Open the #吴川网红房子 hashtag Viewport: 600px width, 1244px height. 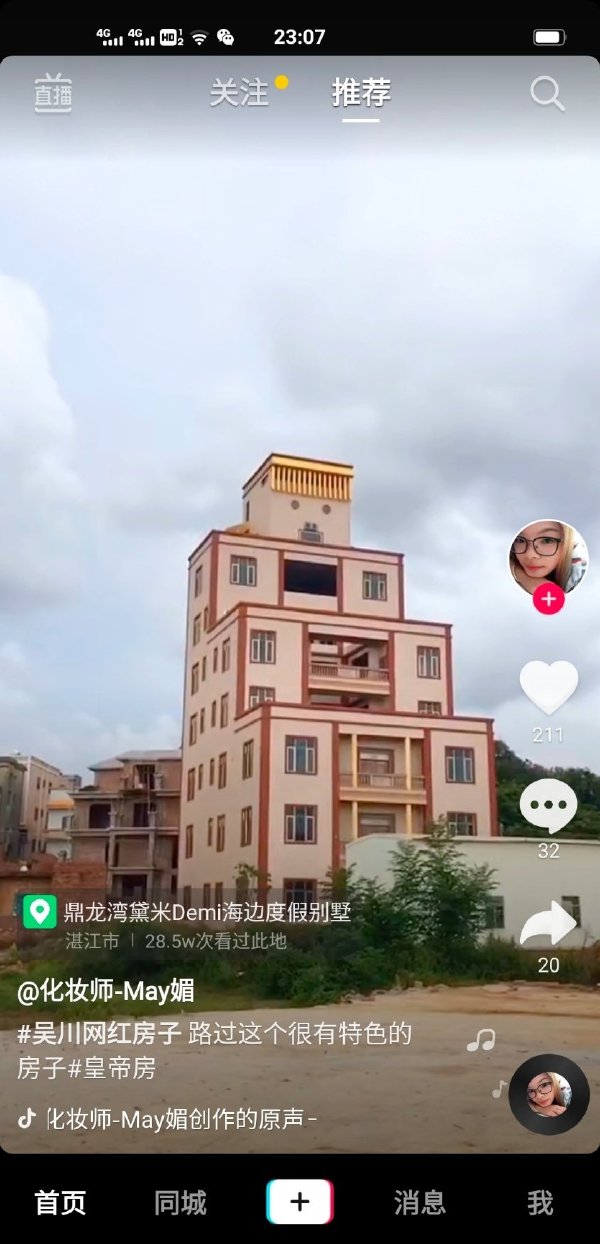point(99,1032)
